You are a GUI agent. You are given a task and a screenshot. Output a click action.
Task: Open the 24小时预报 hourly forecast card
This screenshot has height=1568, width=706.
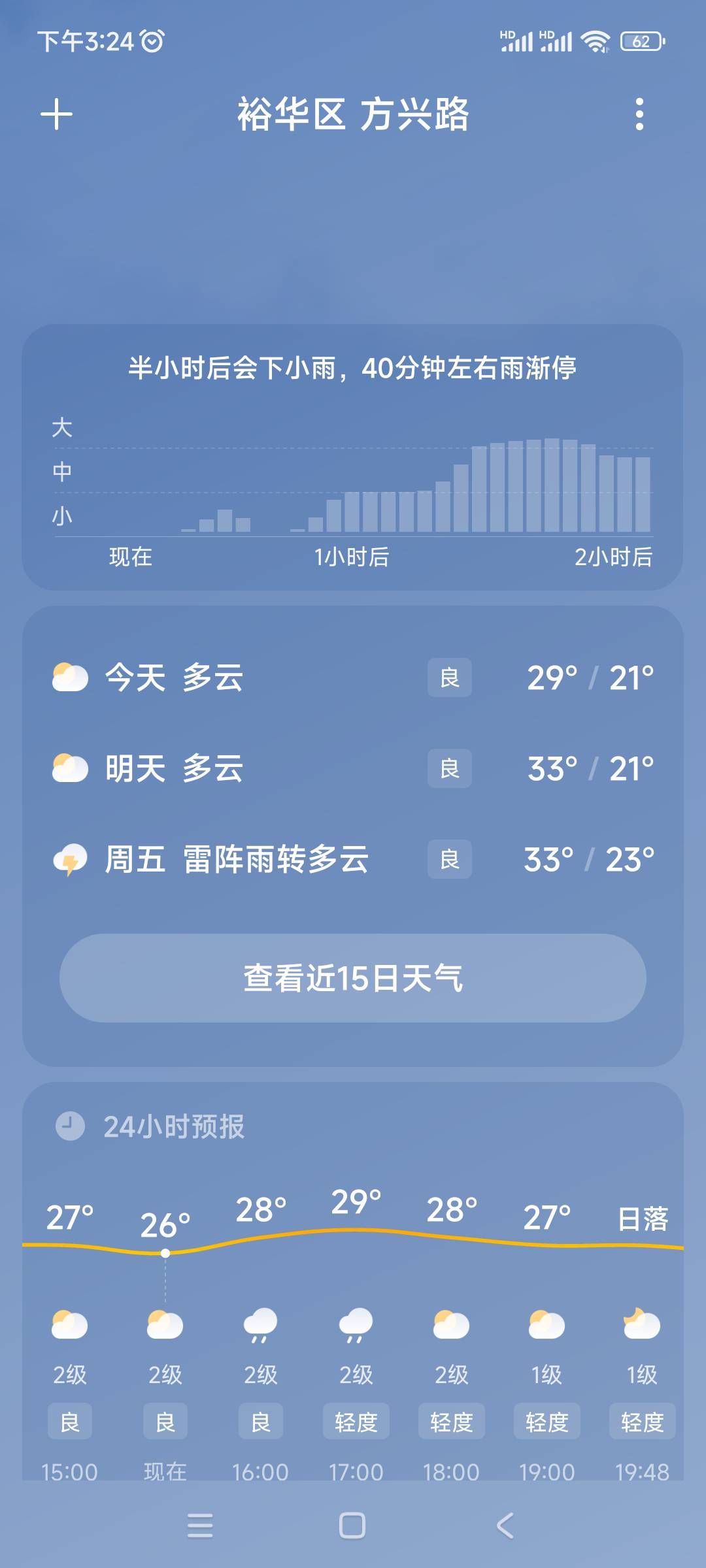click(353, 1281)
